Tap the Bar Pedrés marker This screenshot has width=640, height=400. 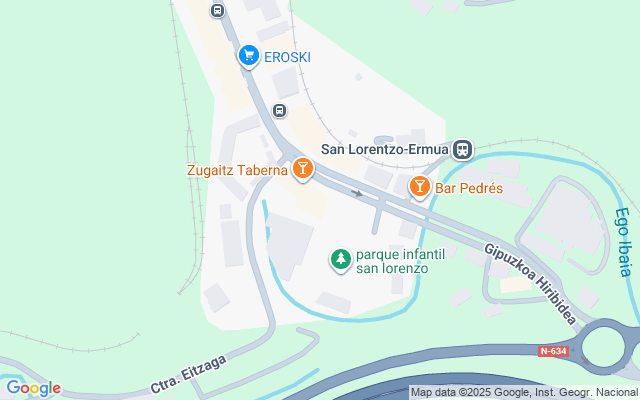(420, 187)
